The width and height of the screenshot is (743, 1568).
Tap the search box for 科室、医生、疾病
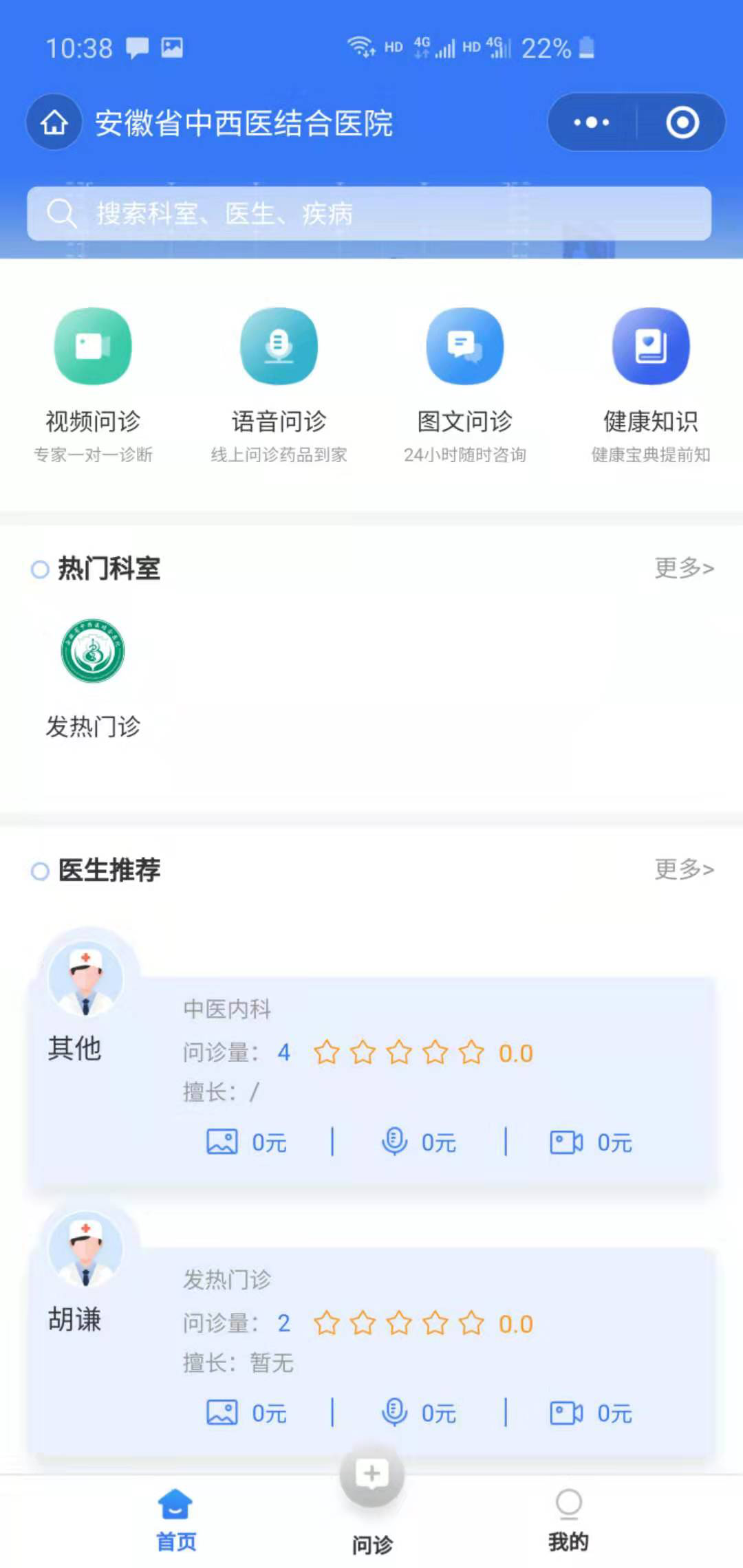click(x=369, y=213)
